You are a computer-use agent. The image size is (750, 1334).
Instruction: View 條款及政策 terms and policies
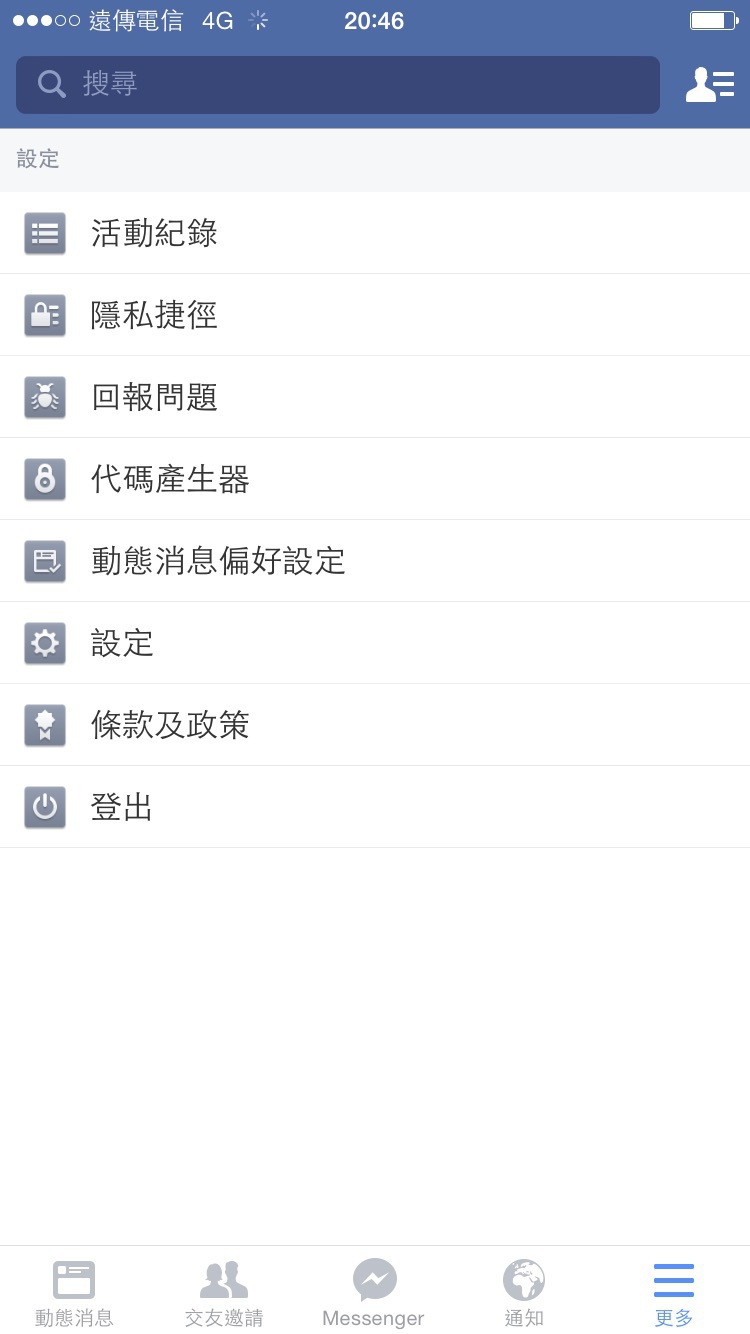point(375,725)
